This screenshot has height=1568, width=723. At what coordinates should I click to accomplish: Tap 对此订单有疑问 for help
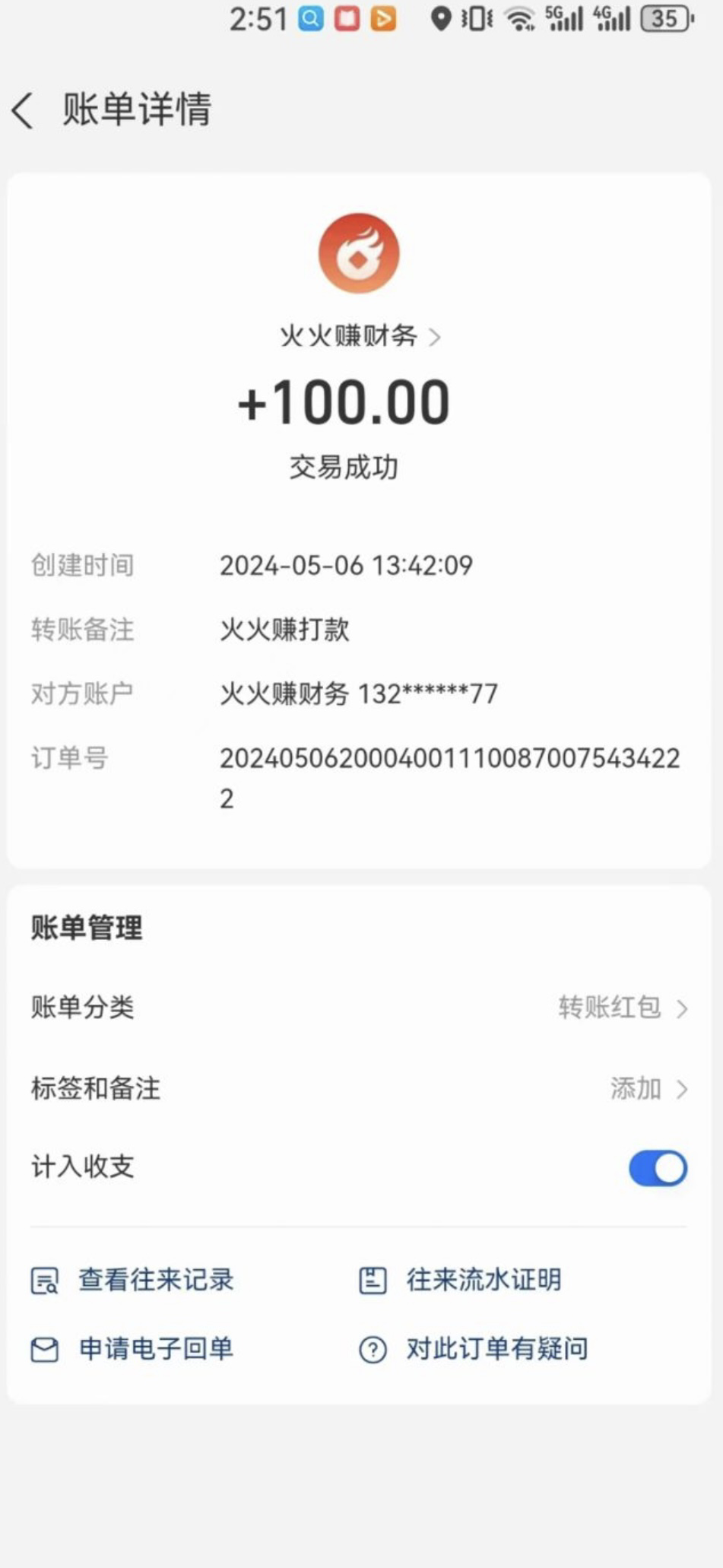click(x=473, y=1349)
